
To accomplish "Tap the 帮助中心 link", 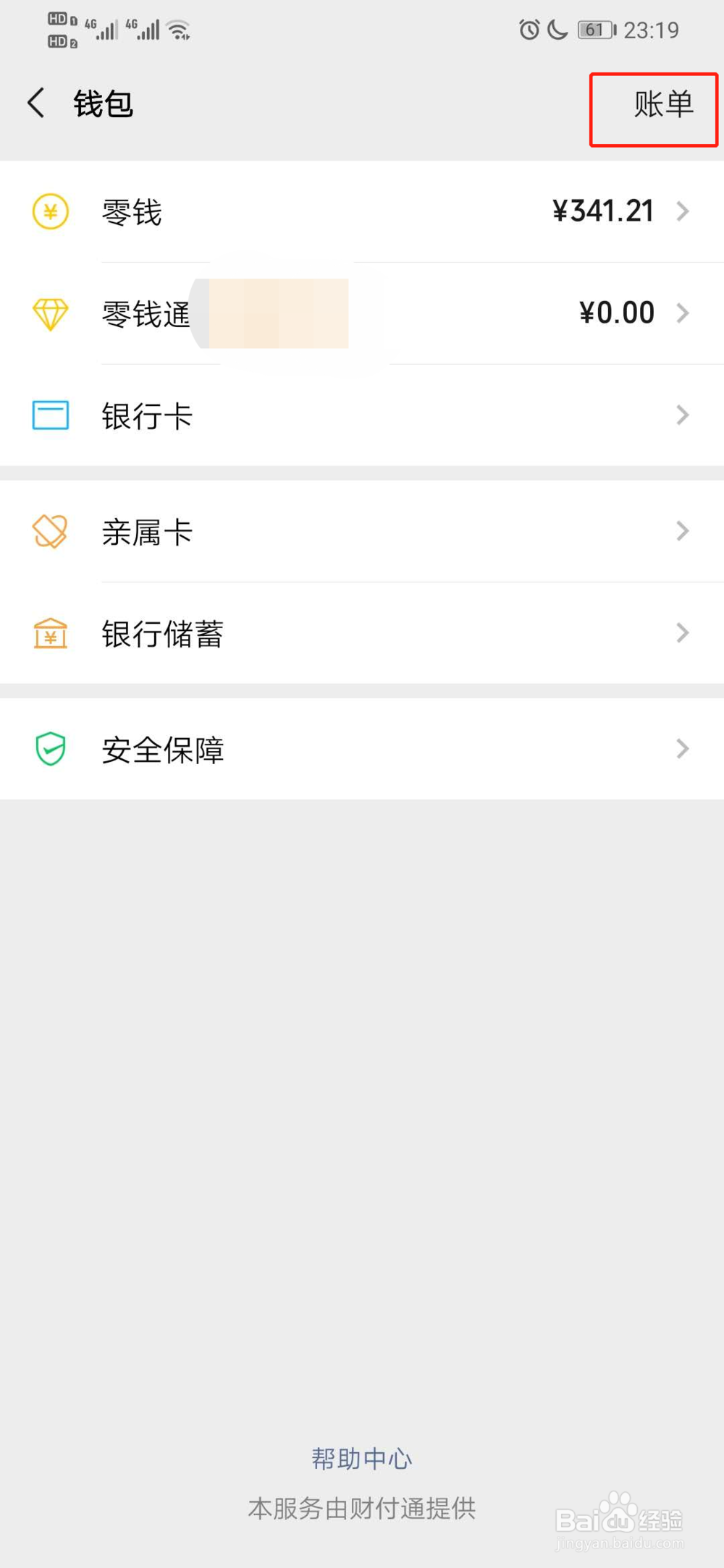I will pyautogui.click(x=362, y=1458).
